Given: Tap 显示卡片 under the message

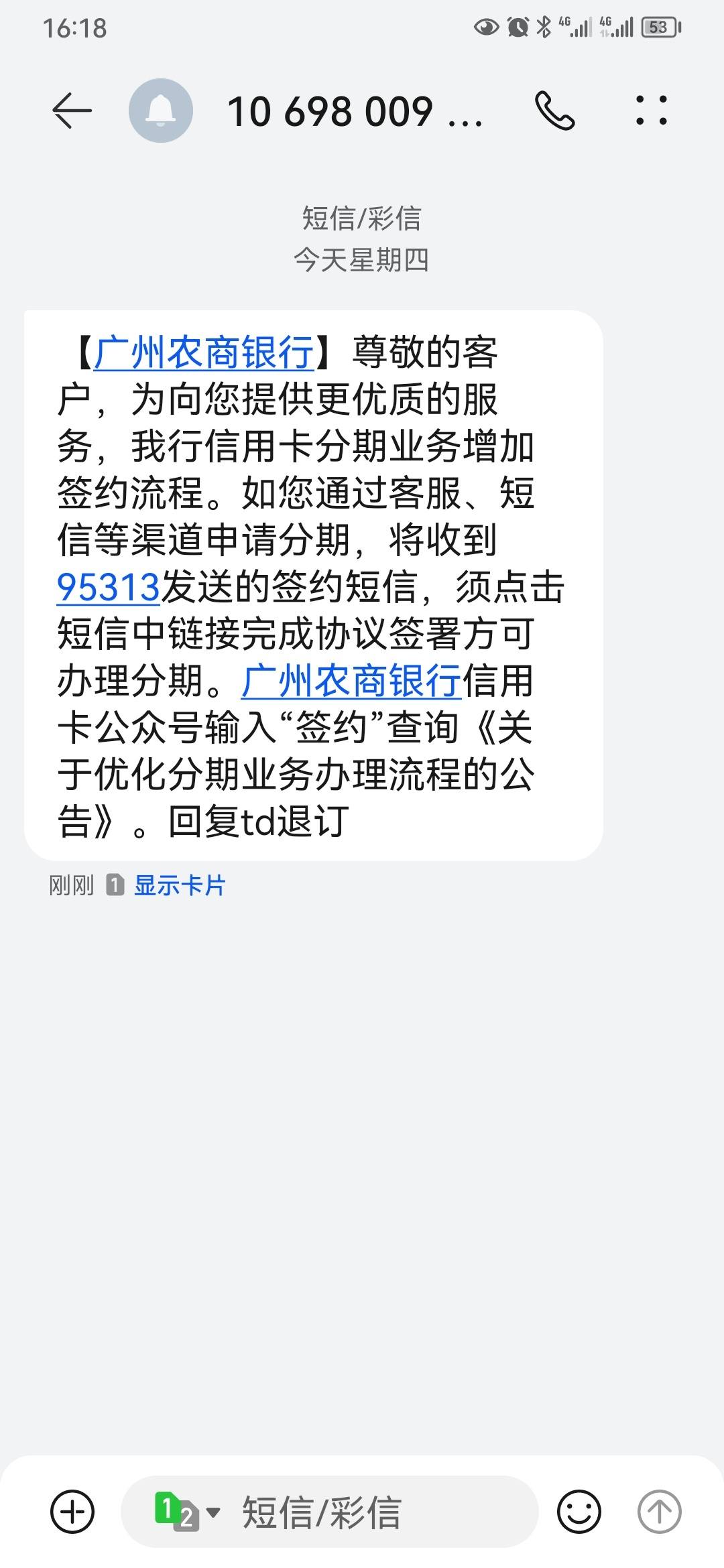Looking at the screenshot, I should 180,886.
